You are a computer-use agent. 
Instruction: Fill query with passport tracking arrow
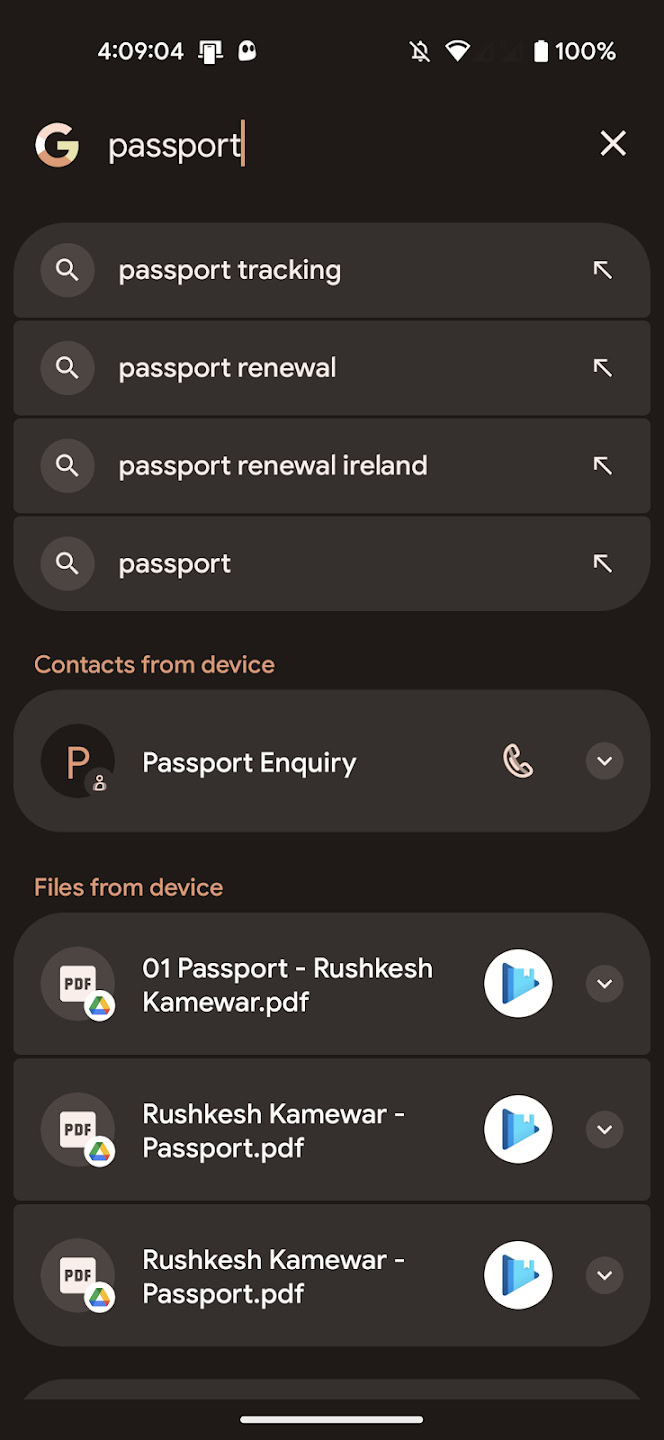click(x=602, y=270)
